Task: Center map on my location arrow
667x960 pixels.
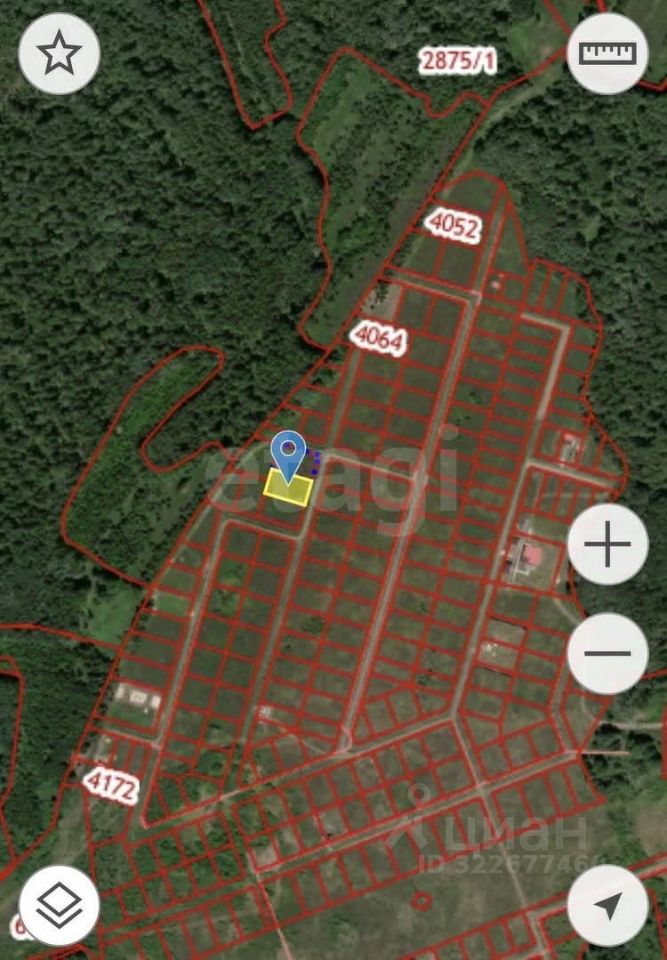Action: coord(607,906)
